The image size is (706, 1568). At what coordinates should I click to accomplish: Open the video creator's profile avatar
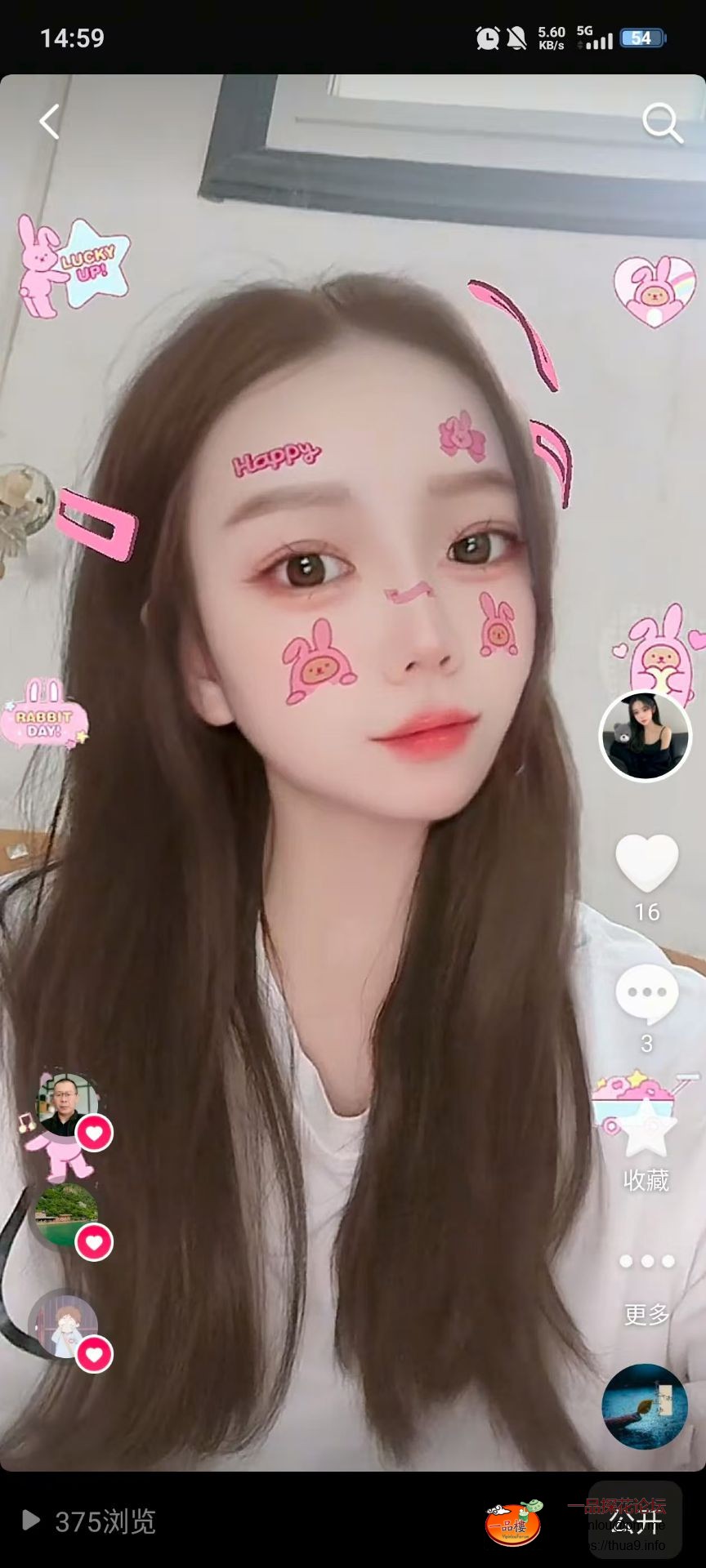coord(645,736)
